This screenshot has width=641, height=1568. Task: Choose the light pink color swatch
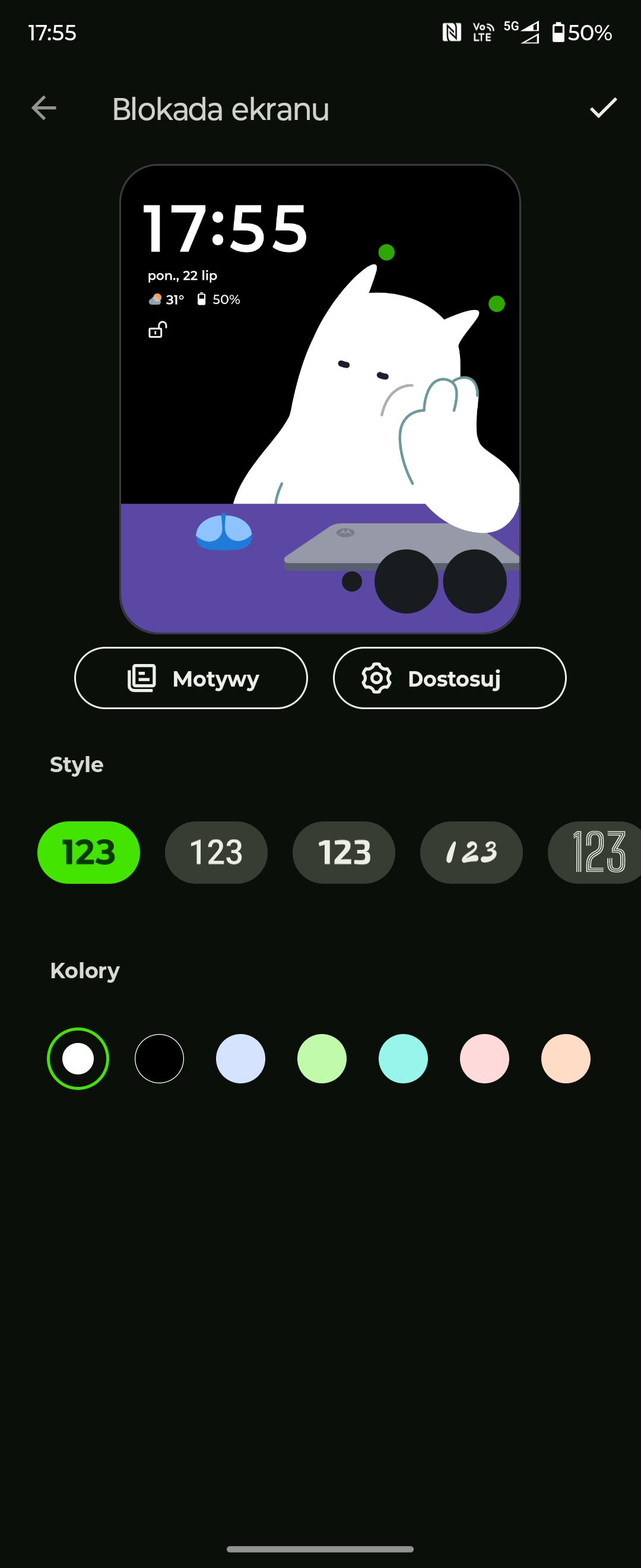[x=485, y=1058]
